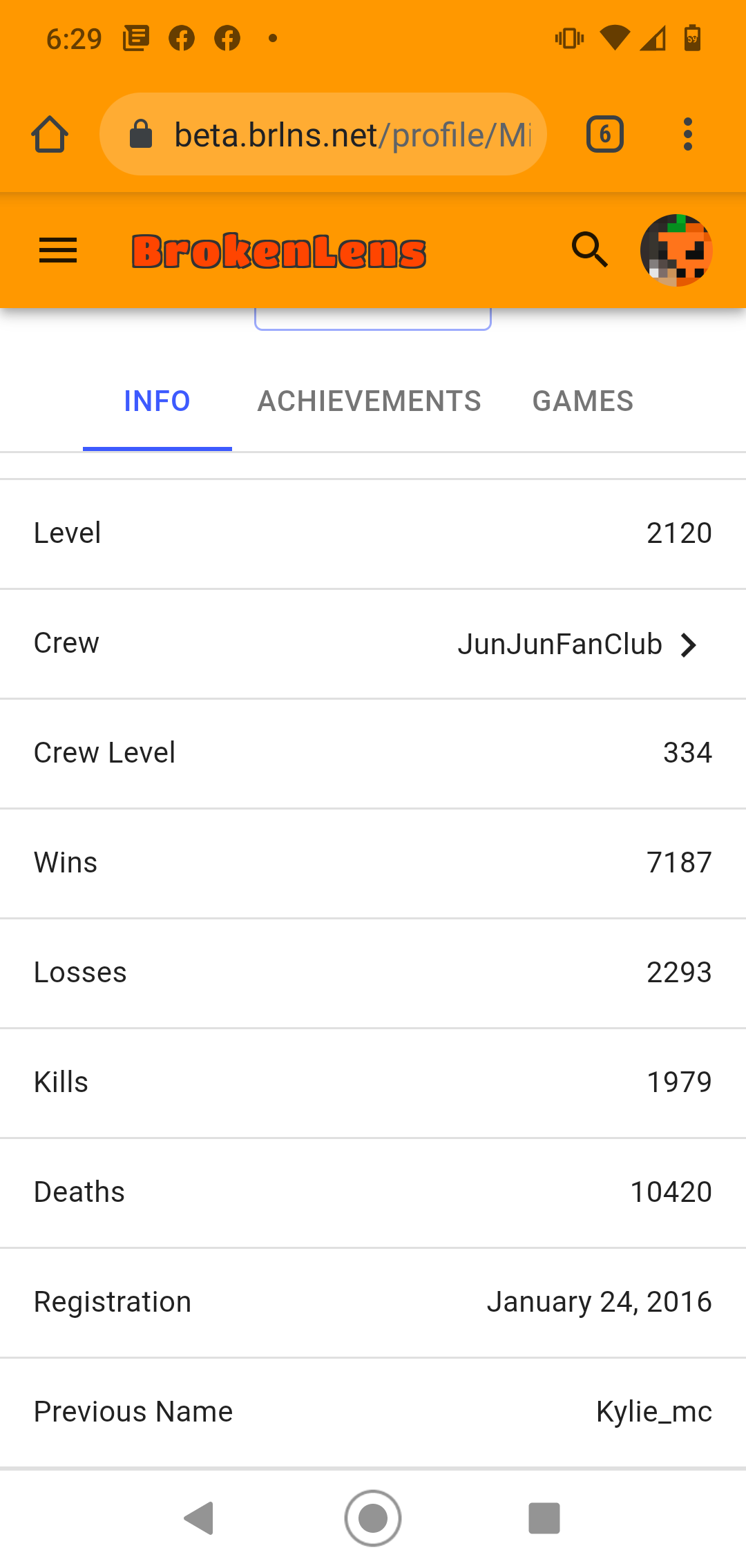Tap the search magnifier icon

point(590,249)
